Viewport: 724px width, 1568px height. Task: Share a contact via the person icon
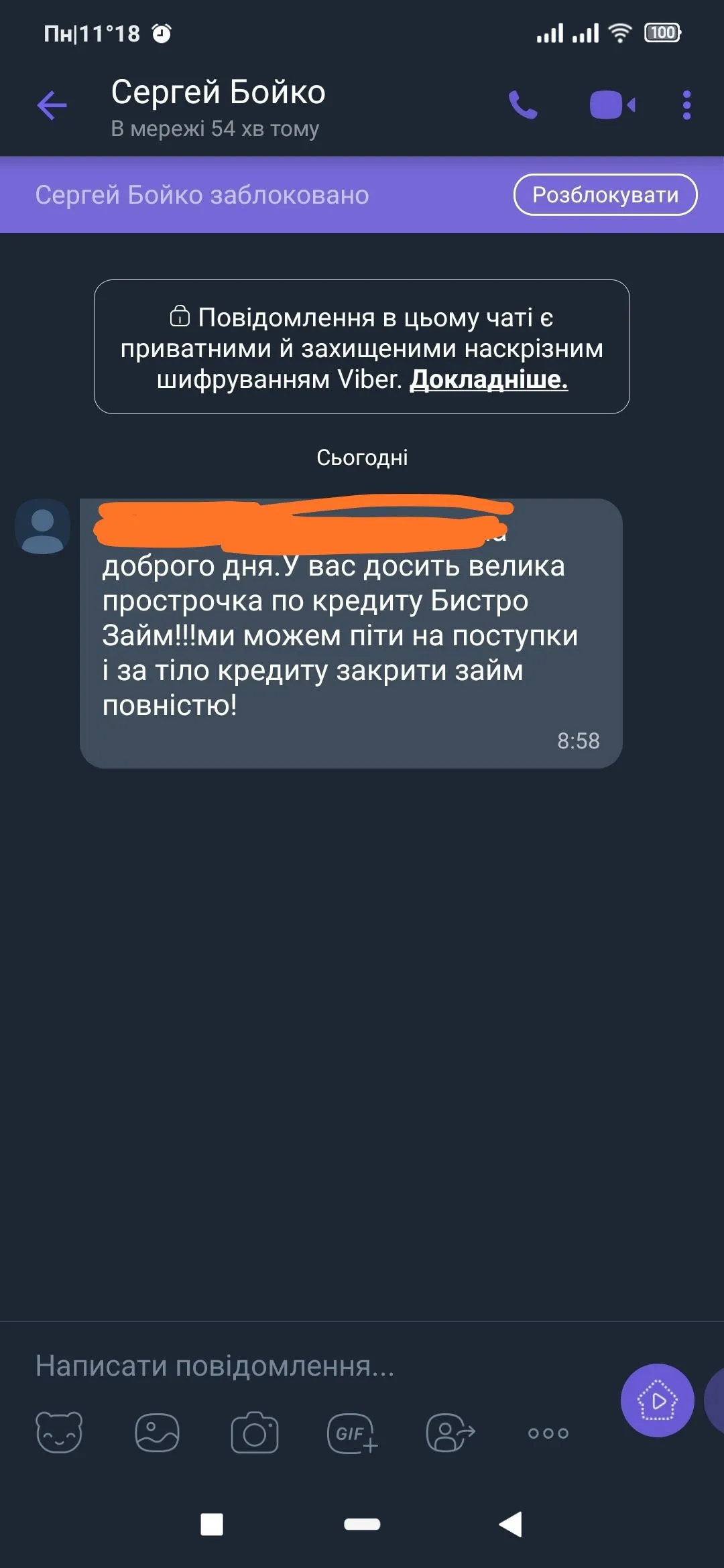click(450, 1433)
